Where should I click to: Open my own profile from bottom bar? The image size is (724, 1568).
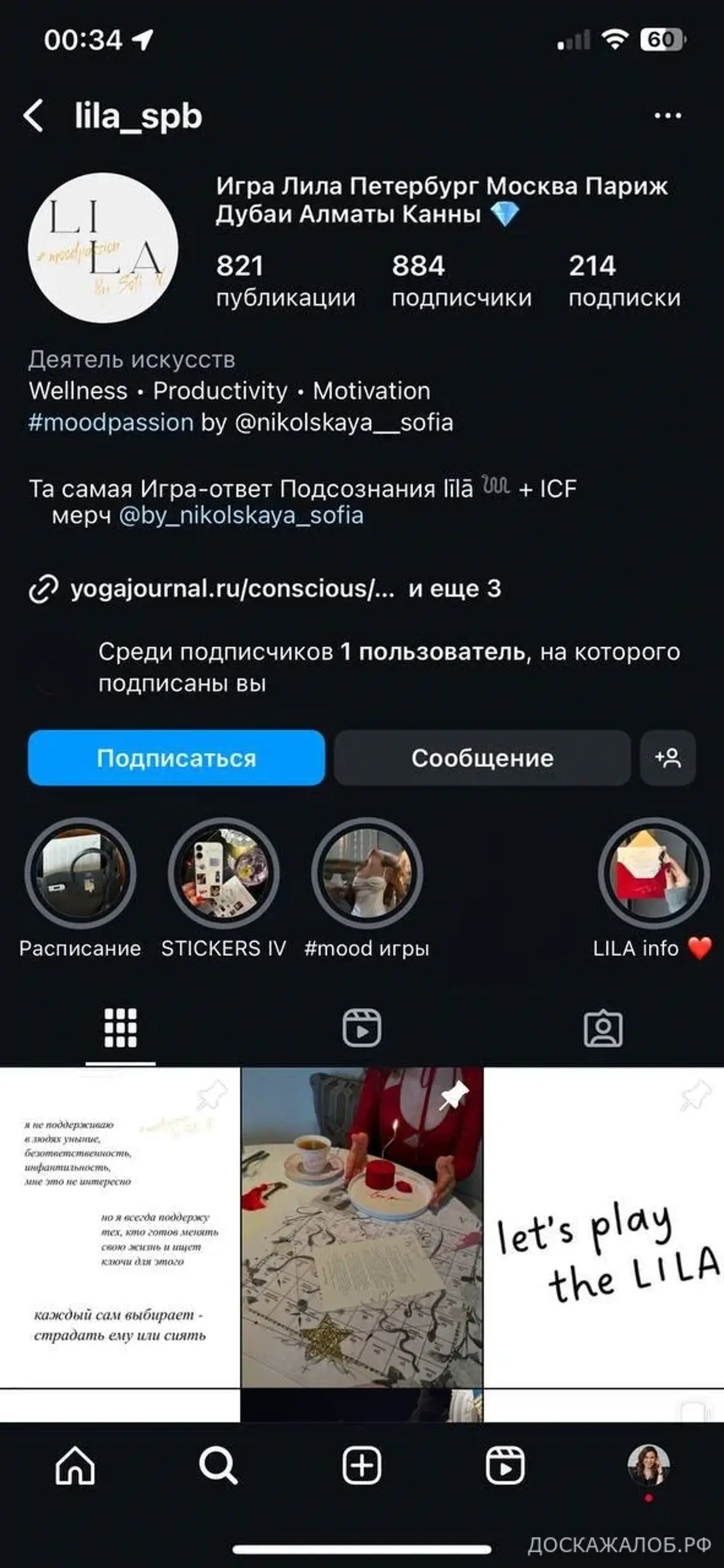pos(649,1466)
